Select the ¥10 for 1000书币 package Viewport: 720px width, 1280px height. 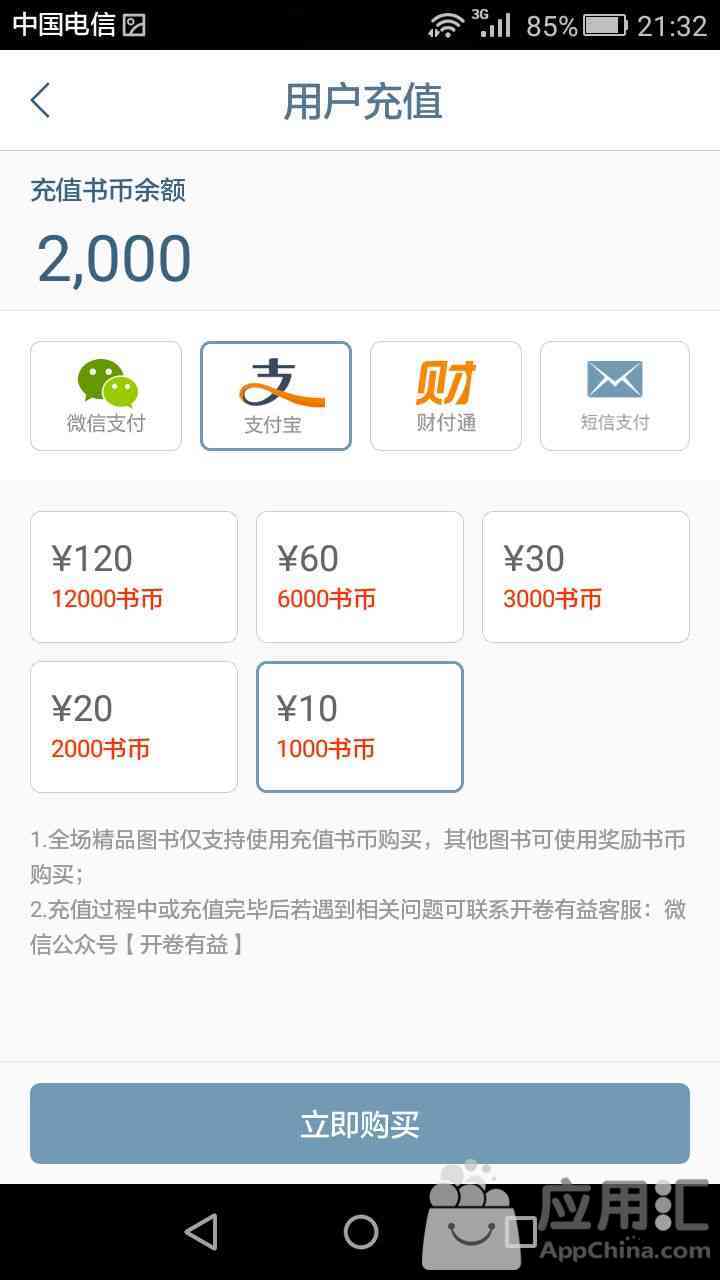pyautogui.click(x=360, y=727)
